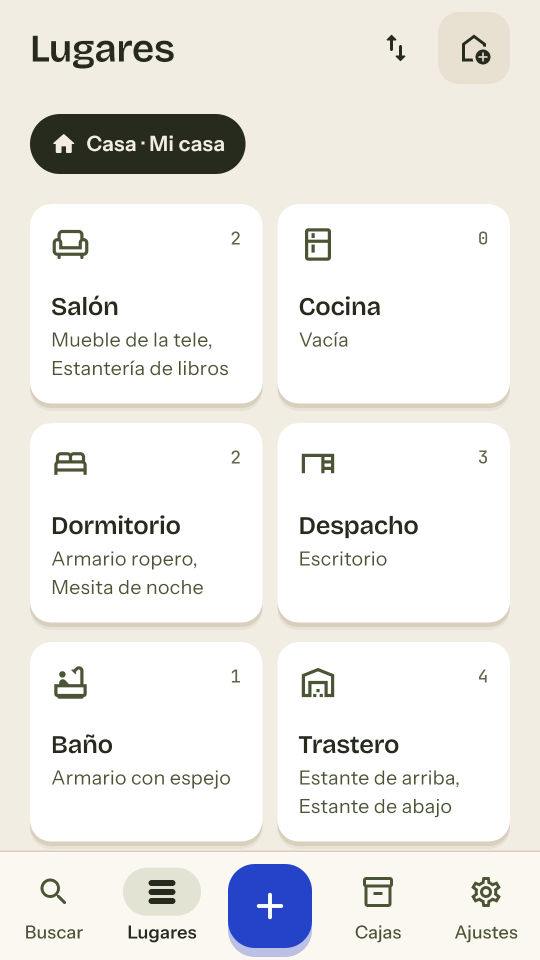Tap the blue plus add button
Image resolution: width=540 pixels, height=960 pixels.
pos(270,906)
